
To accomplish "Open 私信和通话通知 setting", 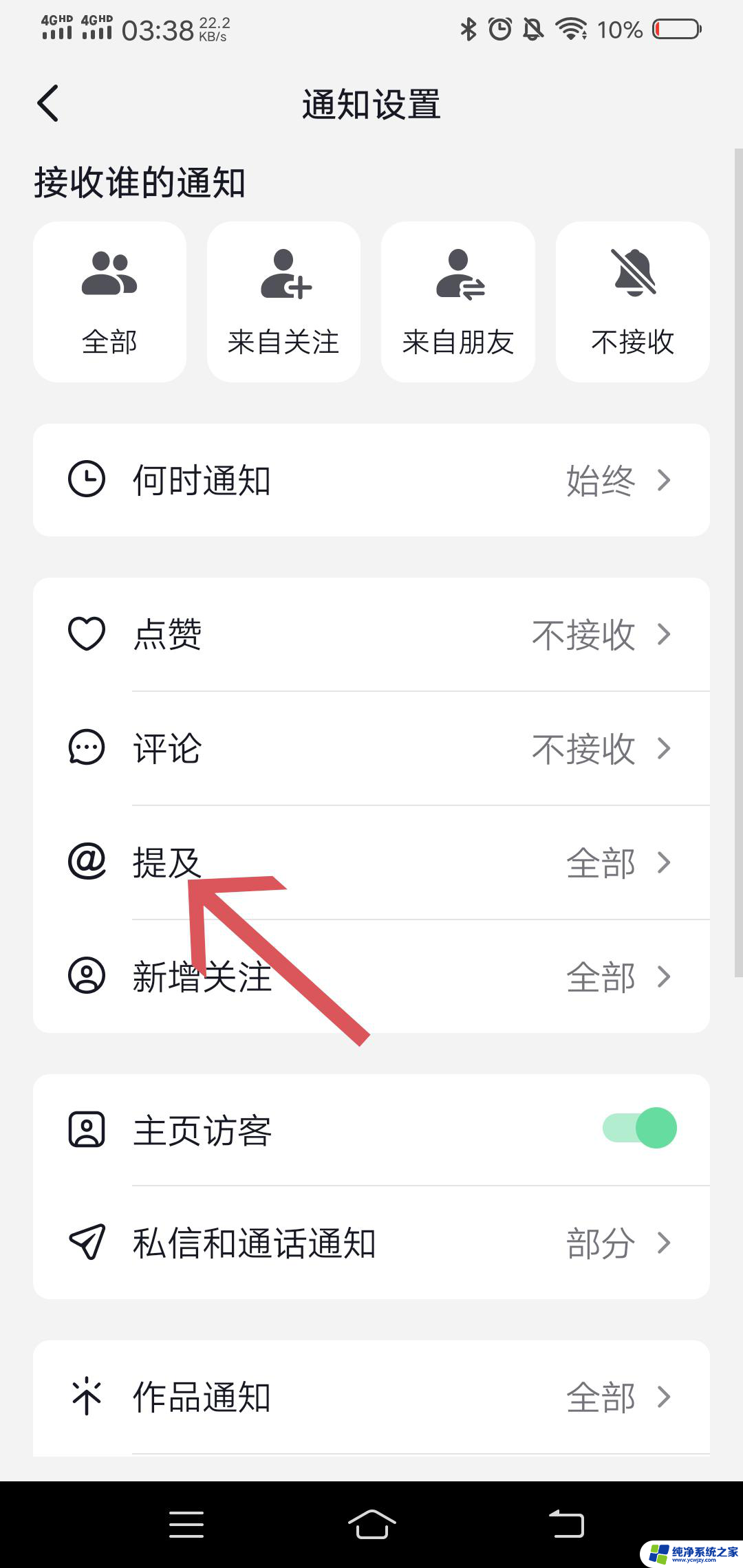I will (371, 1243).
